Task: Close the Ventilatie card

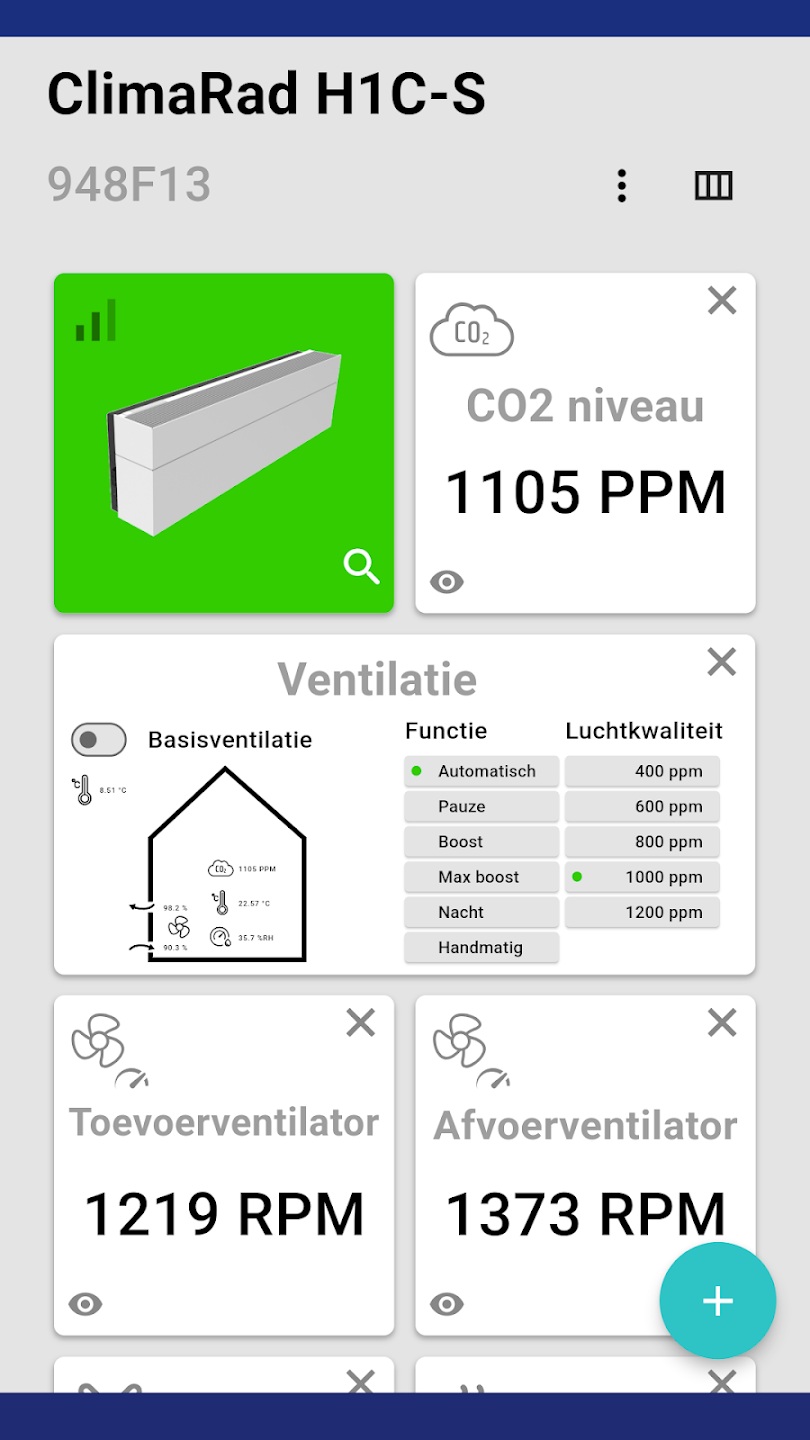Action: pos(722,662)
